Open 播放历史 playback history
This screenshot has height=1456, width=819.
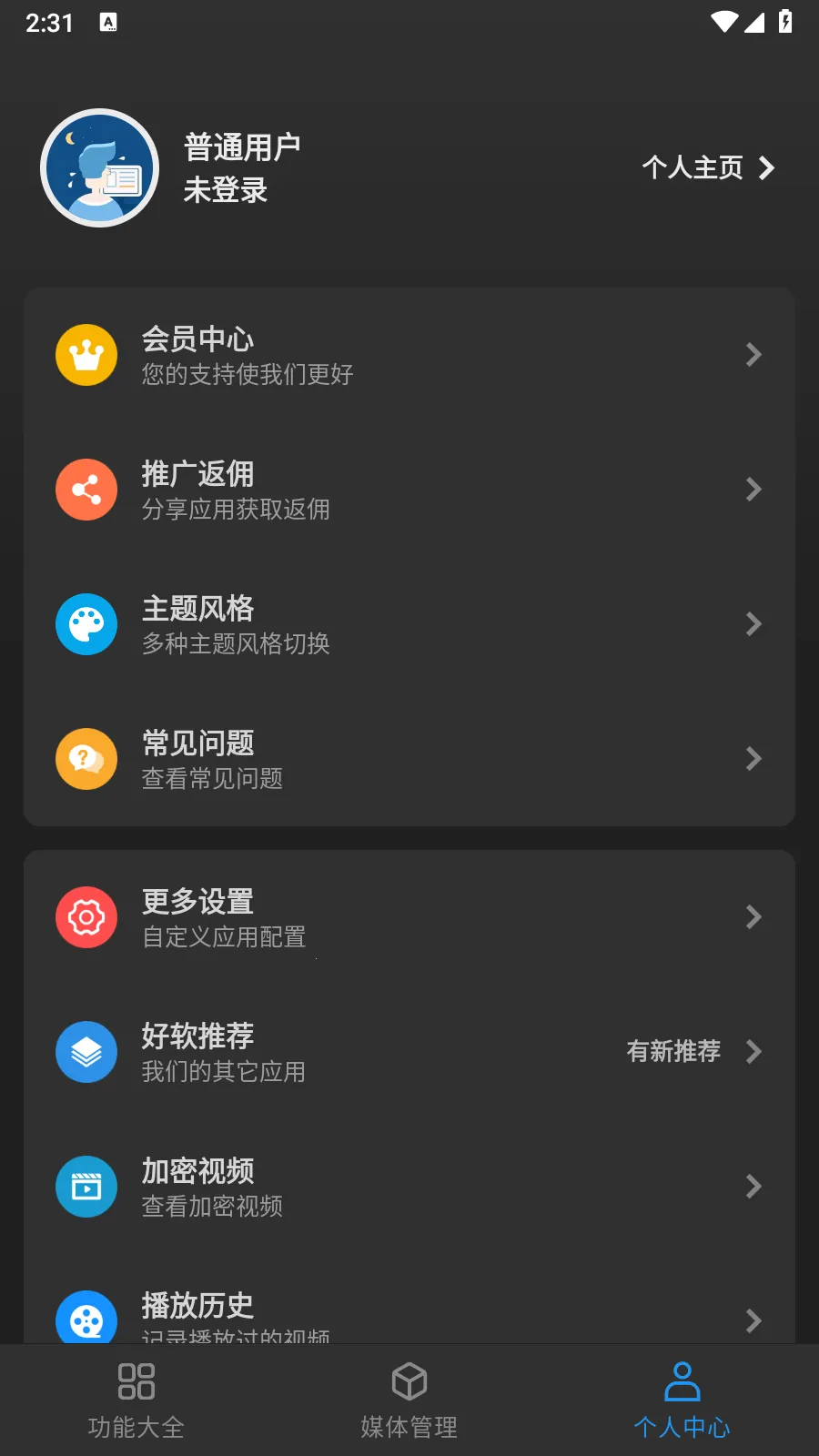[x=409, y=1315]
